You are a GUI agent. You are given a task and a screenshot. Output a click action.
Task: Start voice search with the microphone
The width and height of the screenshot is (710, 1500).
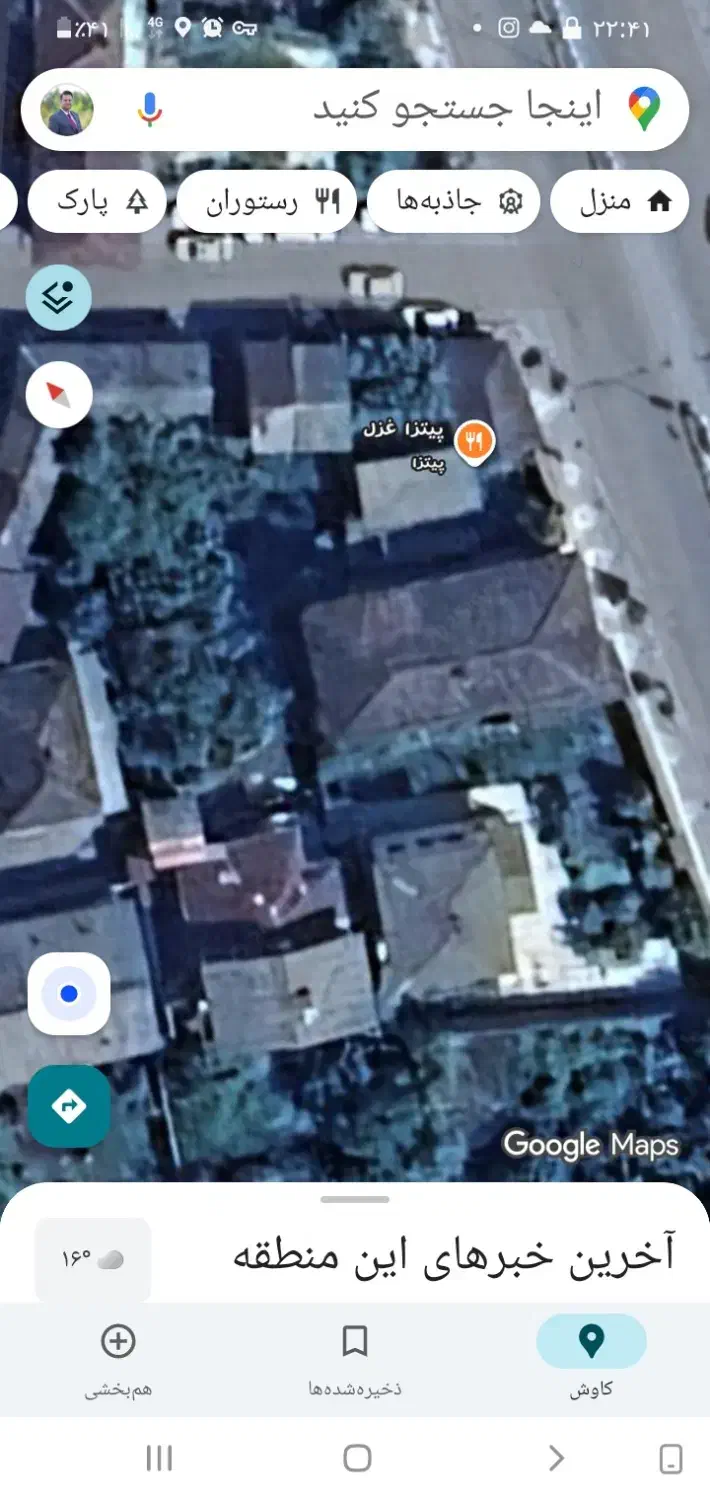click(150, 109)
